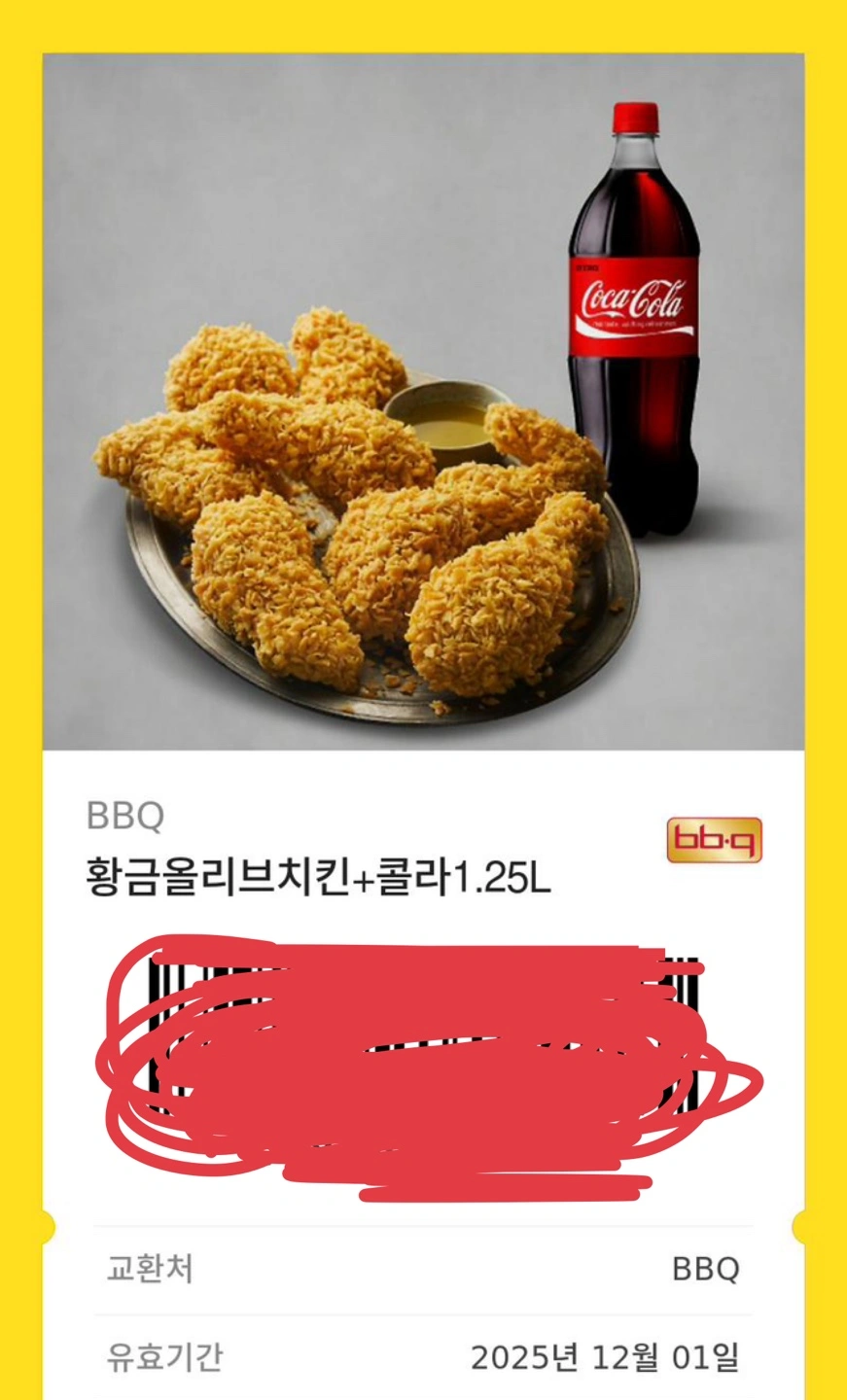Tap the Coca-Cola label on the bottle
The height and width of the screenshot is (1400, 847).
pos(633,302)
